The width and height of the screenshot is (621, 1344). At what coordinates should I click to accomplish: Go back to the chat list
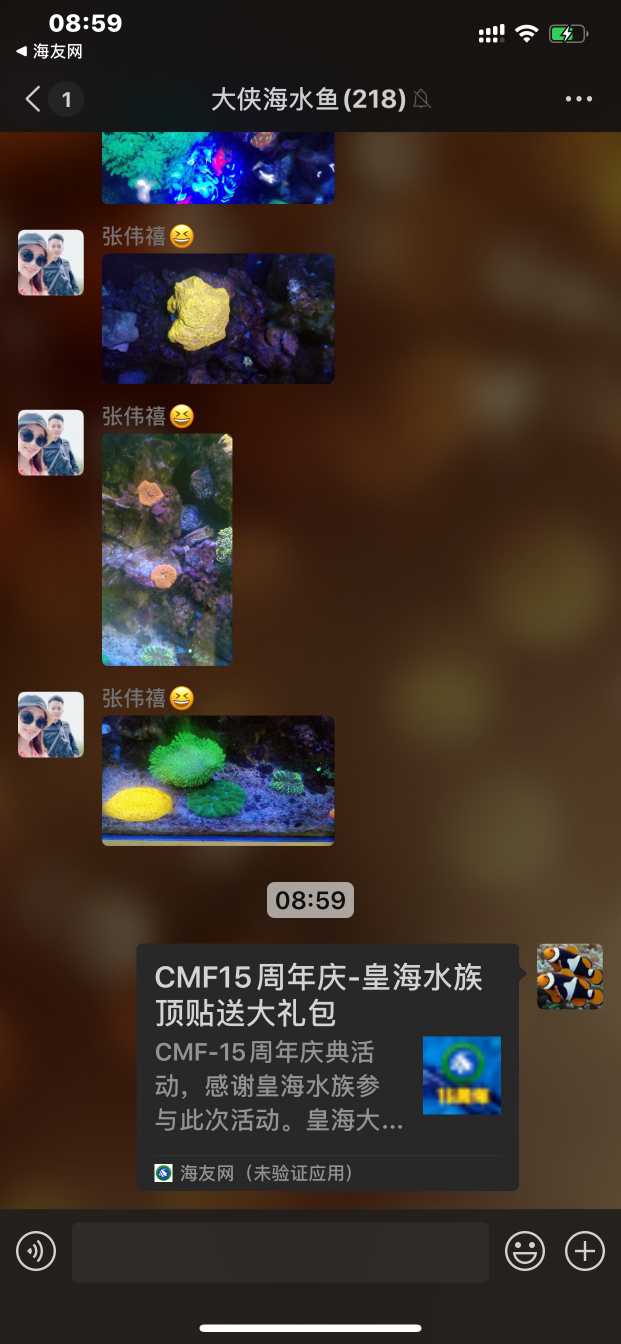coord(35,99)
